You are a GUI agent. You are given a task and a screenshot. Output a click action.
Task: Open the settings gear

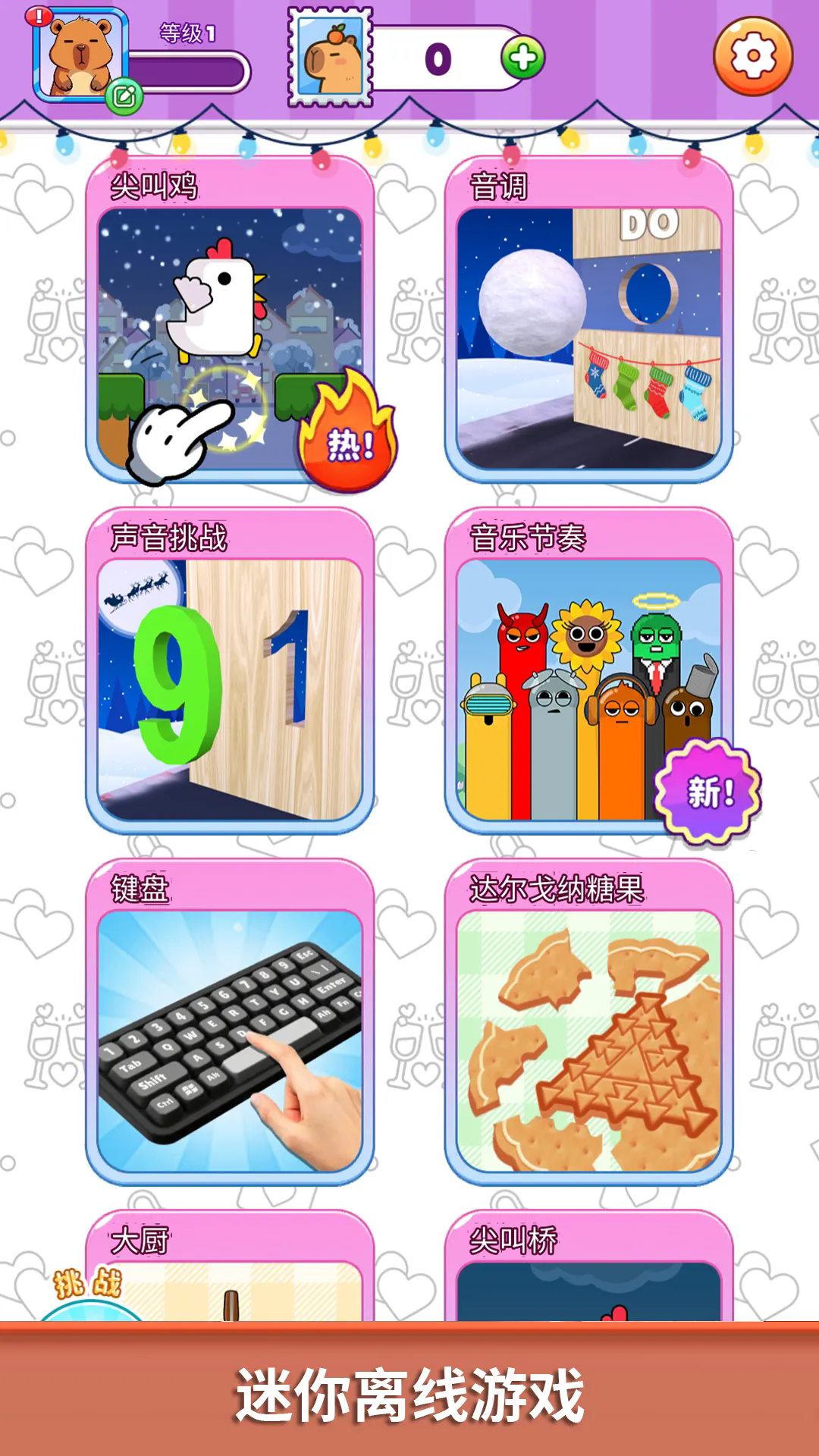(752, 57)
